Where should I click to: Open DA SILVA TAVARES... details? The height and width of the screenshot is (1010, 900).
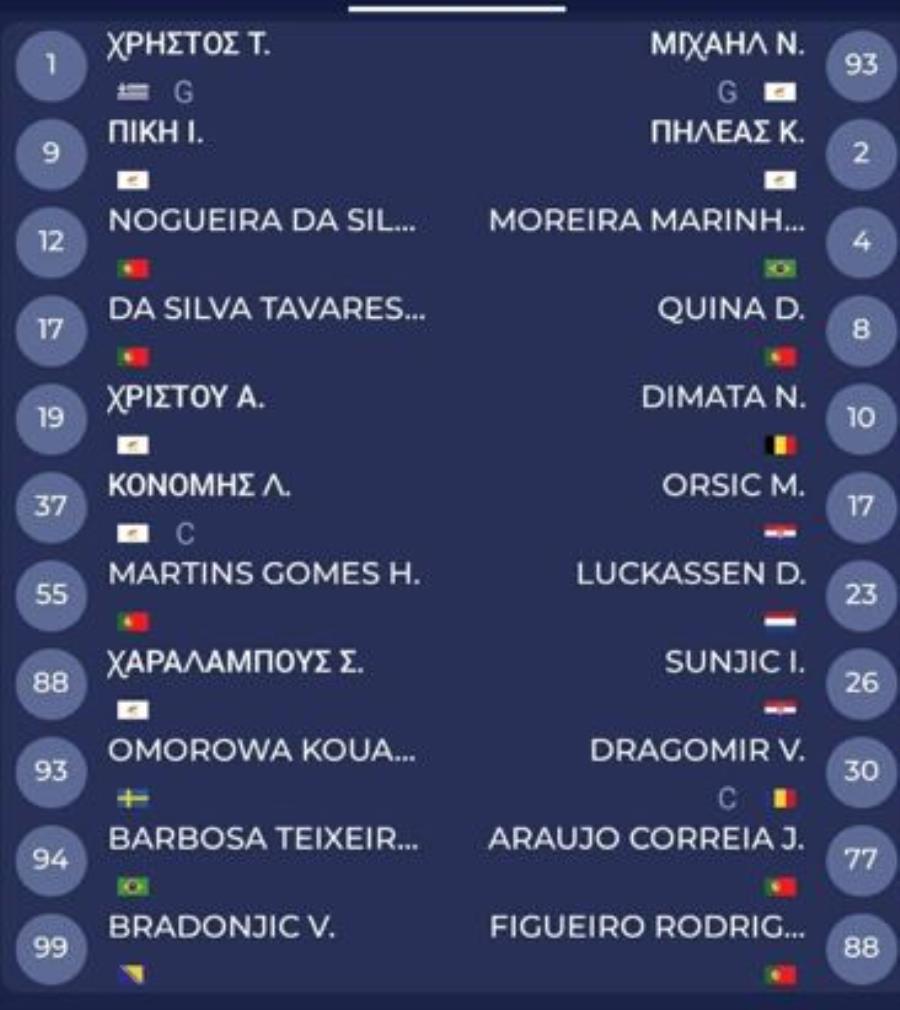[x=266, y=310]
